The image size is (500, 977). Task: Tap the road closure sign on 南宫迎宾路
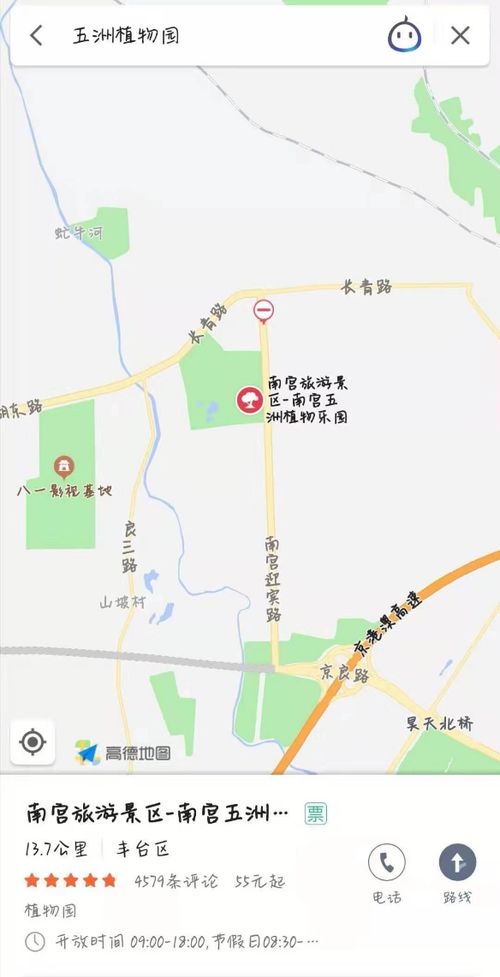263,310
